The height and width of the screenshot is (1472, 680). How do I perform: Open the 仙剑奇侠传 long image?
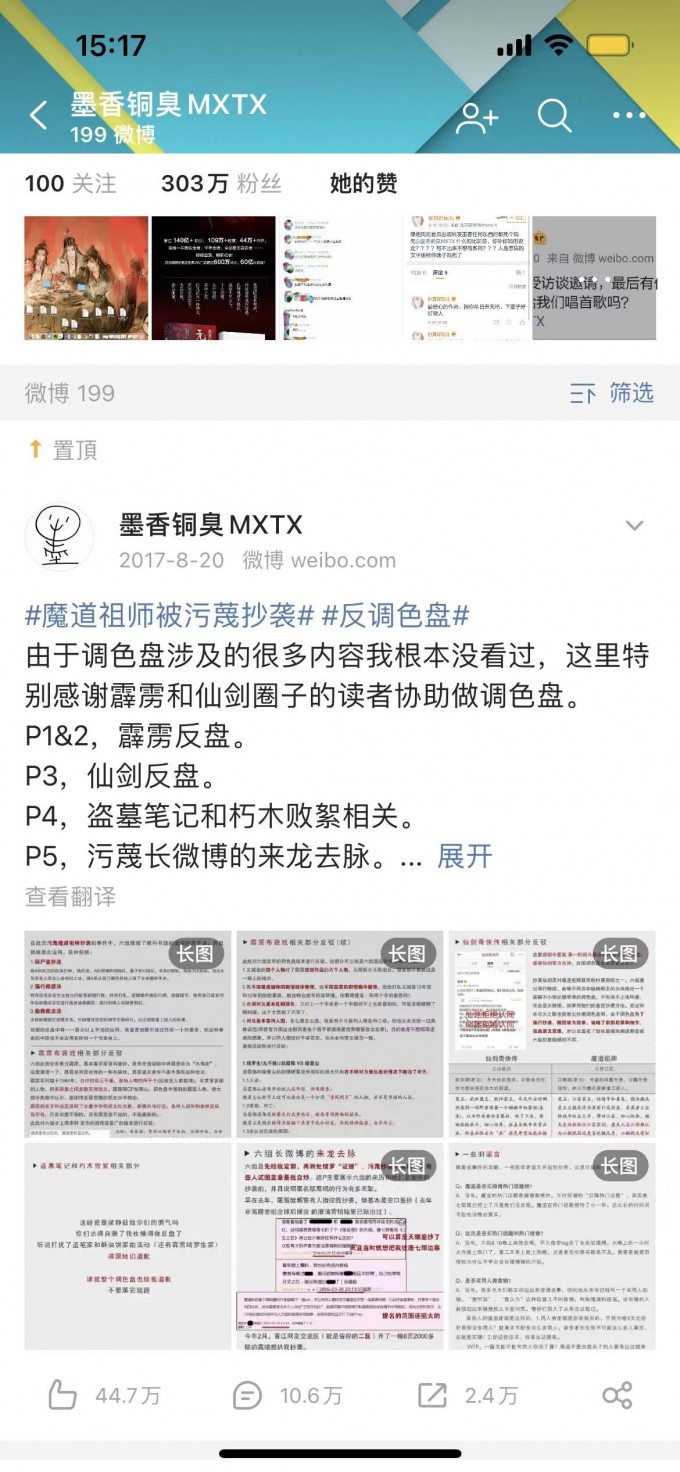(552, 1034)
